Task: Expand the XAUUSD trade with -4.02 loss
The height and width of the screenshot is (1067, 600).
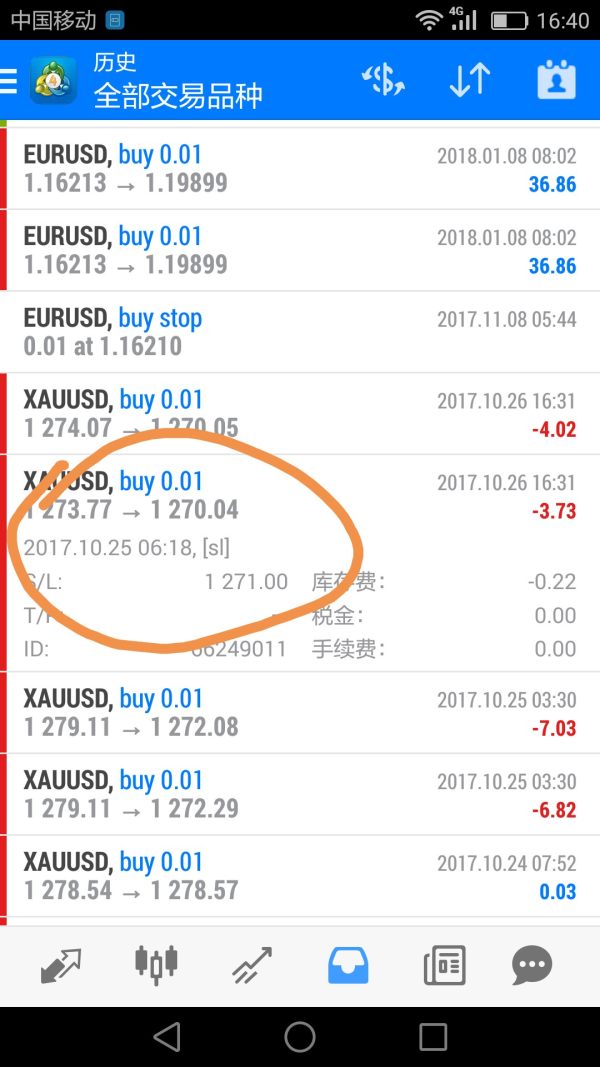Action: coord(300,414)
